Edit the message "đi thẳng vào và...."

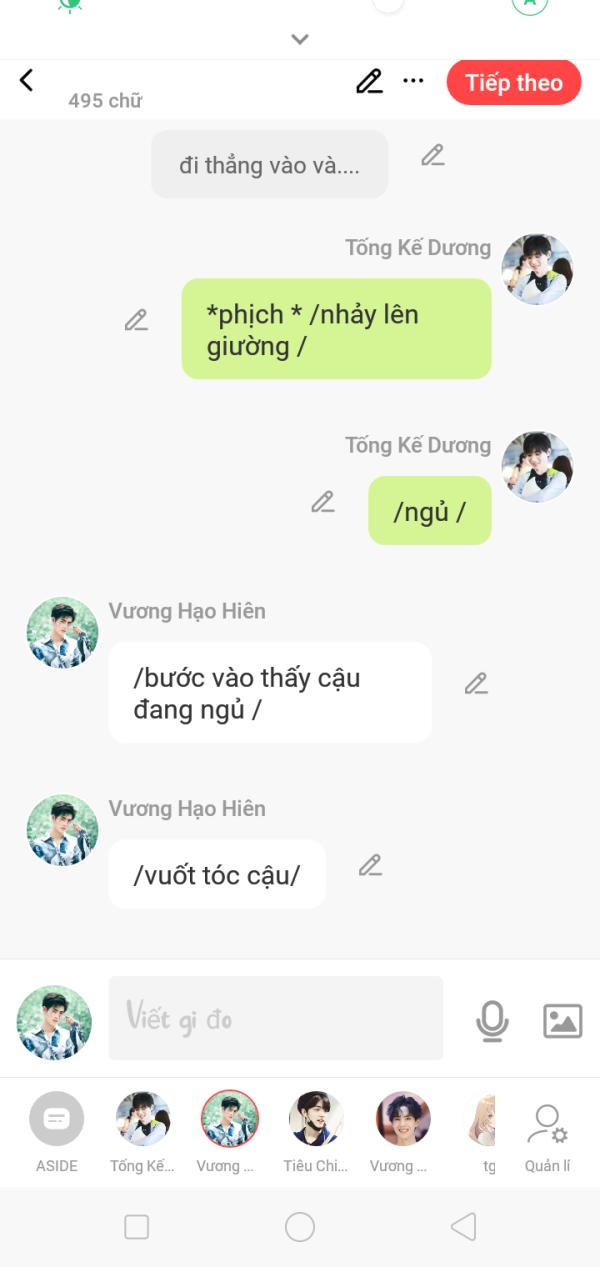(432, 155)
